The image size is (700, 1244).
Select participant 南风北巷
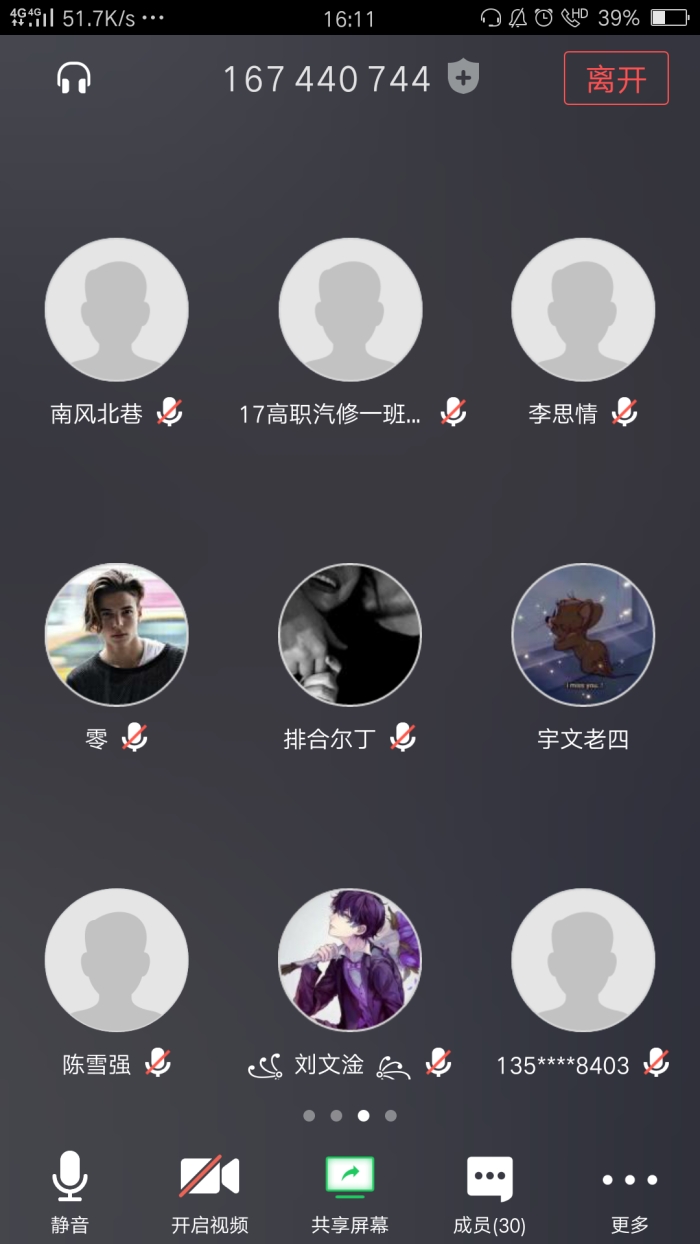(117, 310)
